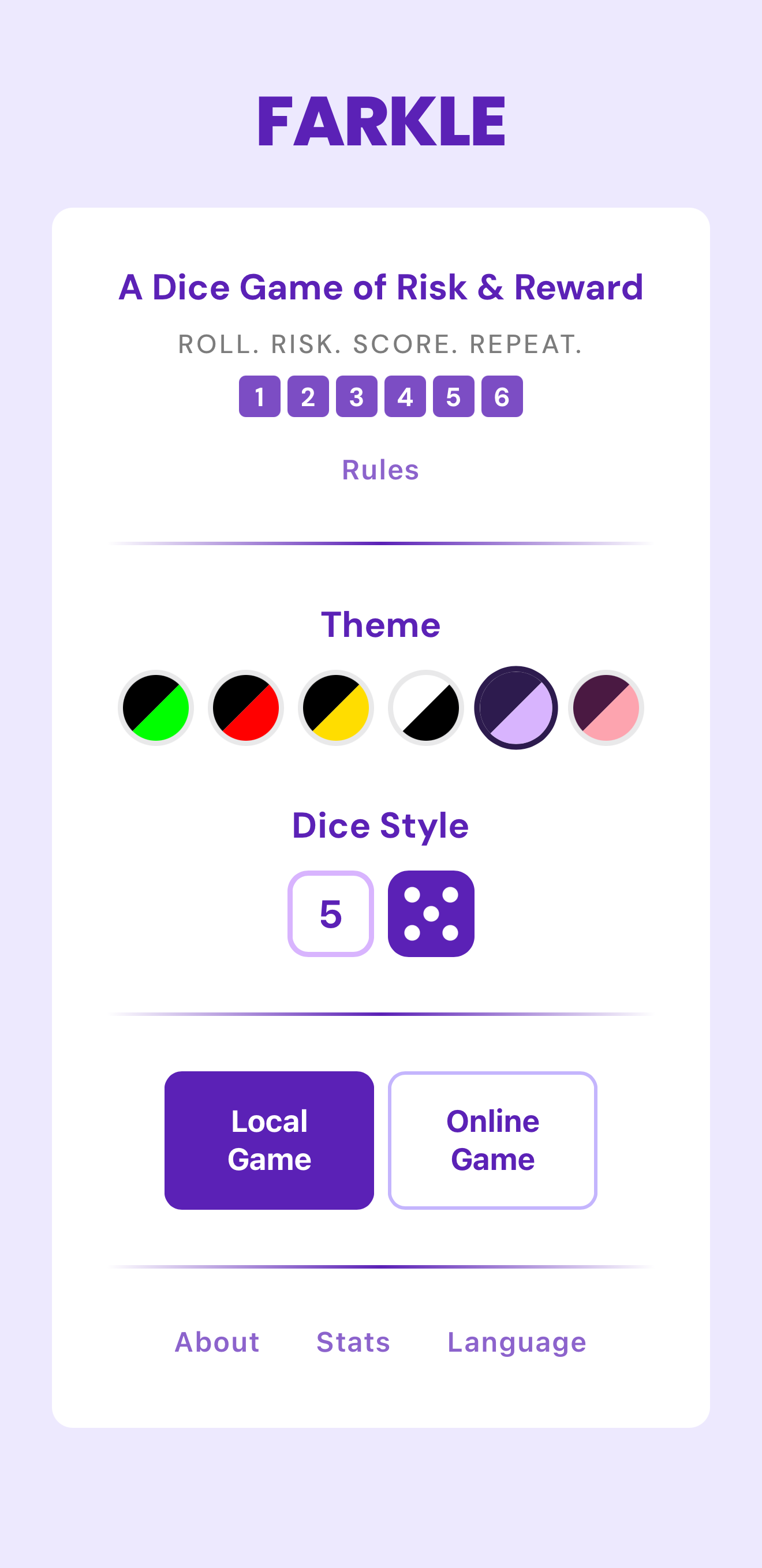The height and width of the screenshot is (1568, 762).
Task: Open the About section
Action: (217, 1342)
